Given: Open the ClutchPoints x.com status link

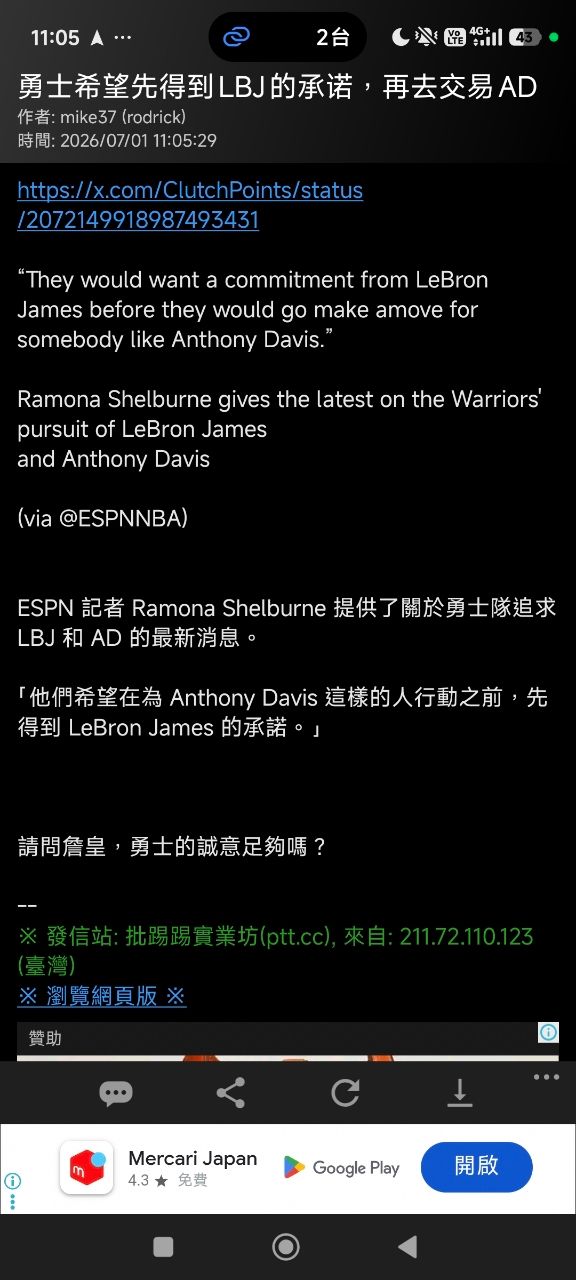Looking at the screenshot, I should (190, 205).
